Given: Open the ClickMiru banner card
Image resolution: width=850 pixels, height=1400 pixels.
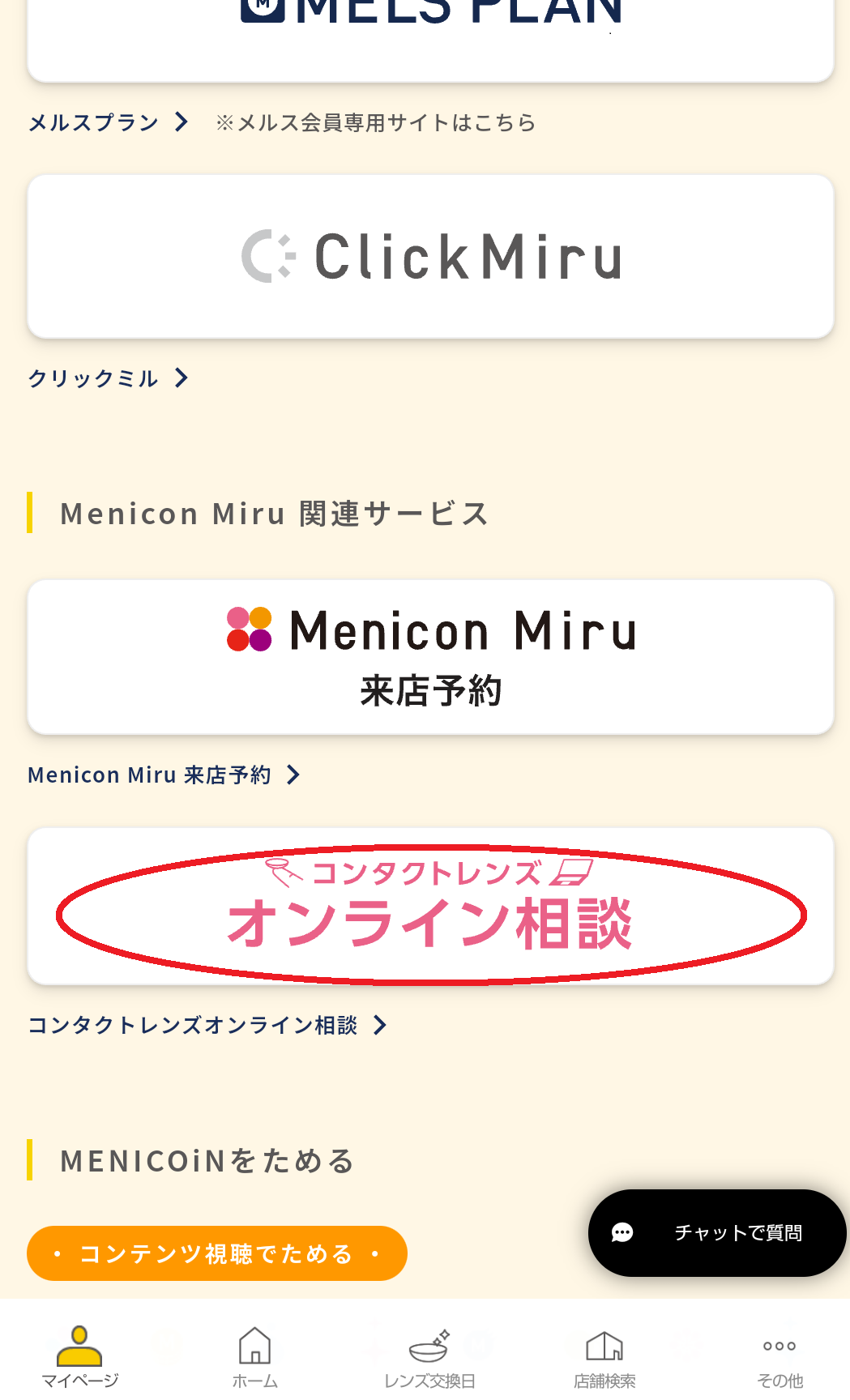Looking at the screenshot, I should point(430,257).
